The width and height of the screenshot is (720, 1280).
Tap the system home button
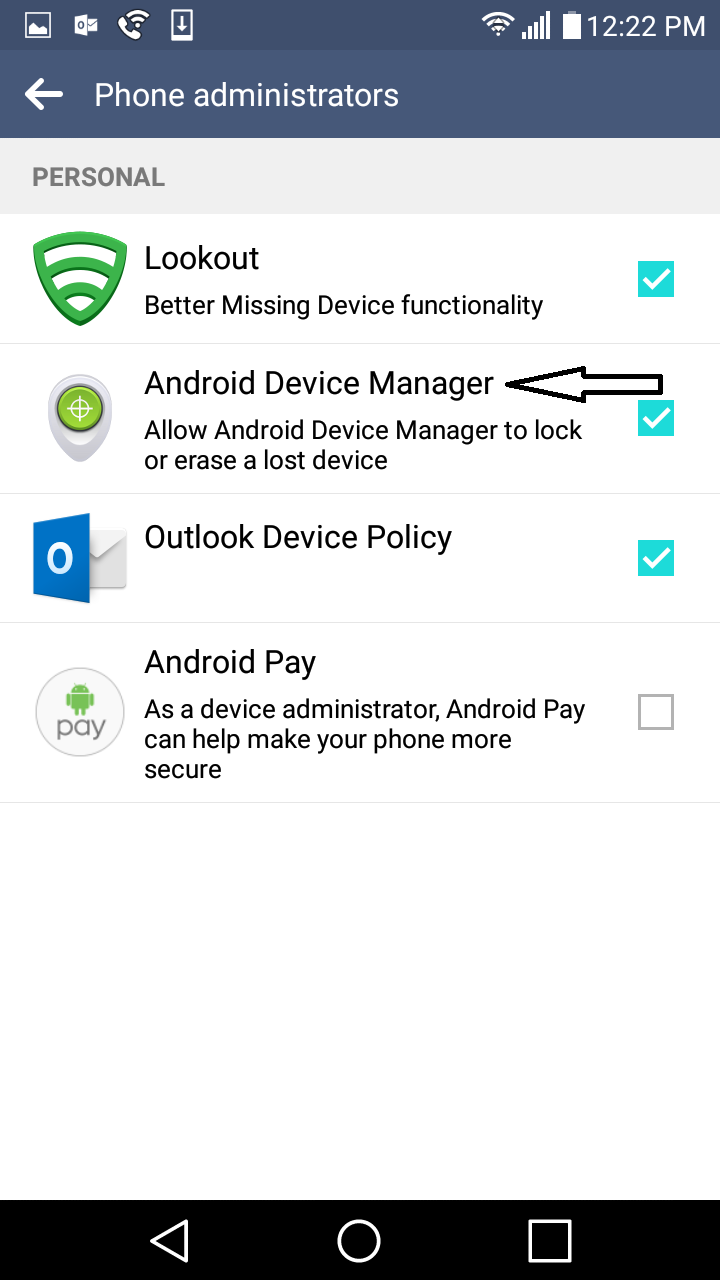click(359, 1241)
